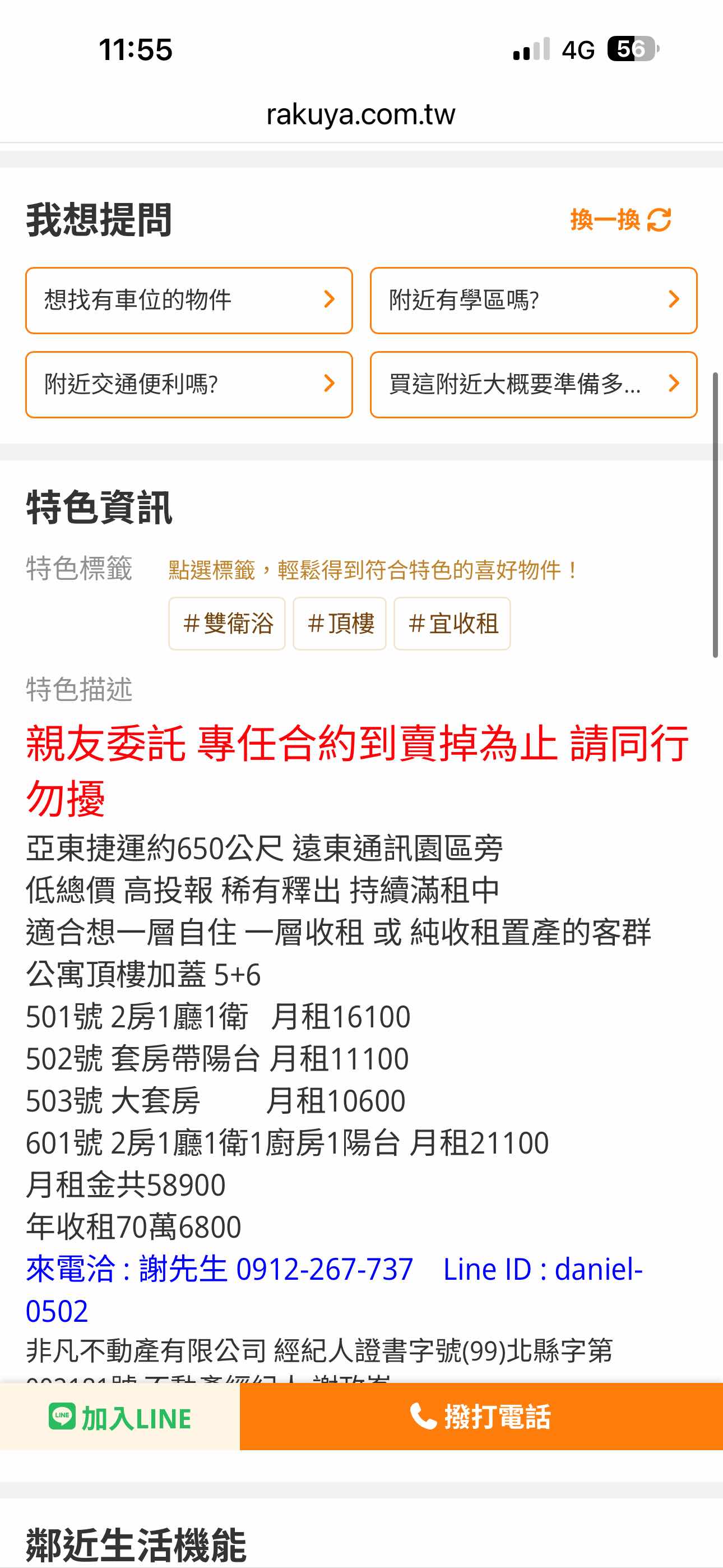Tap the #宜收租 feature tag

point(452,623)
